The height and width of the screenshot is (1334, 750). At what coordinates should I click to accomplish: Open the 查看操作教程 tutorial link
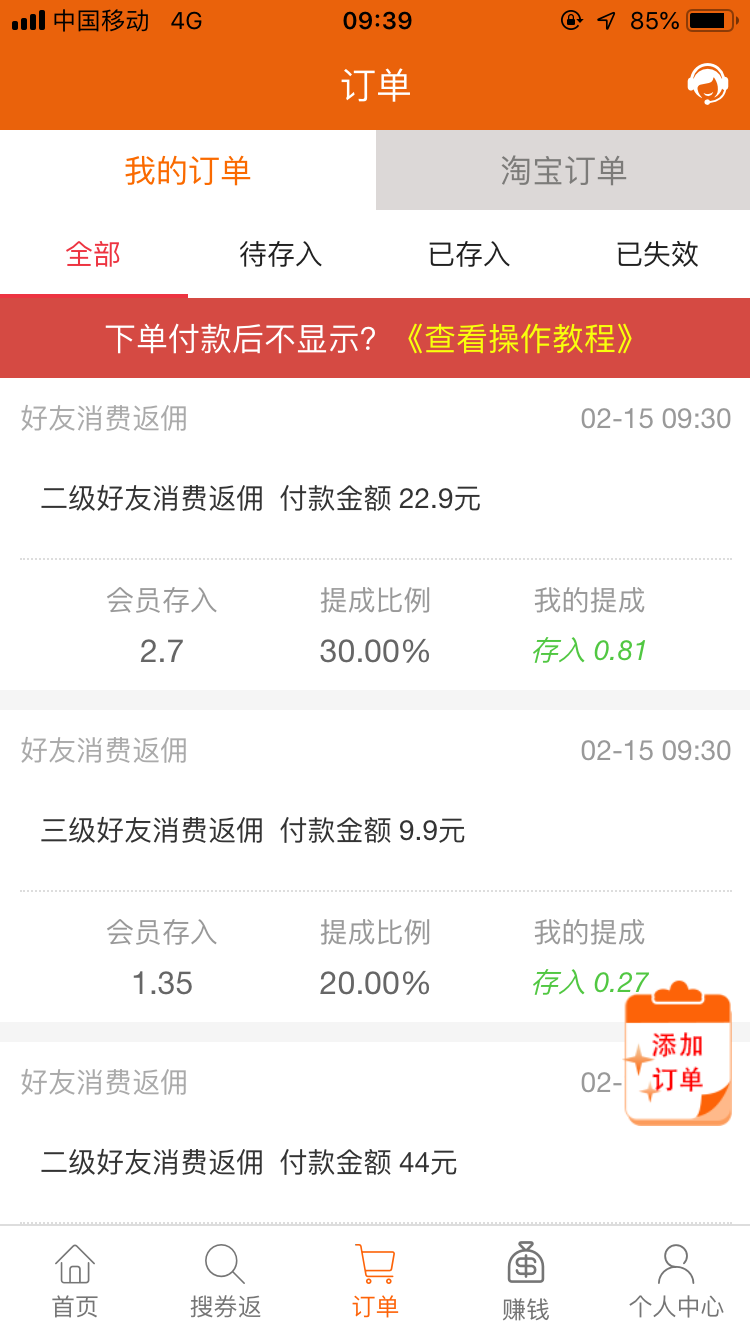point(519,339)
